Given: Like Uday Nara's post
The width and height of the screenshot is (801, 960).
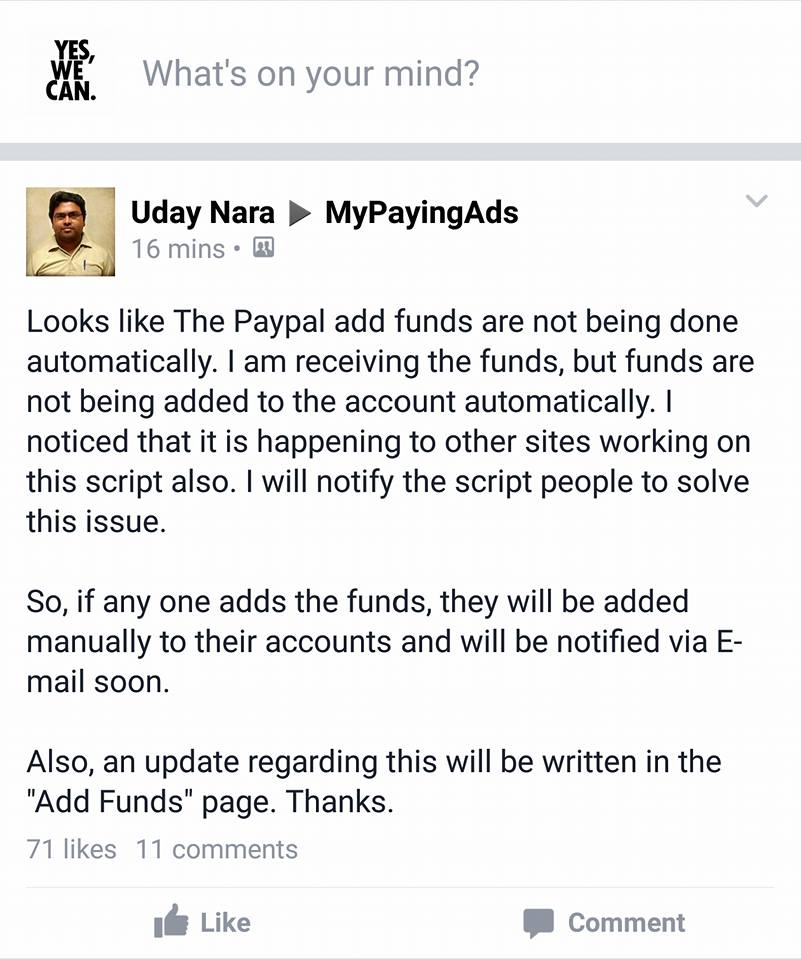Looking at the screenshot, I should 202,922.
